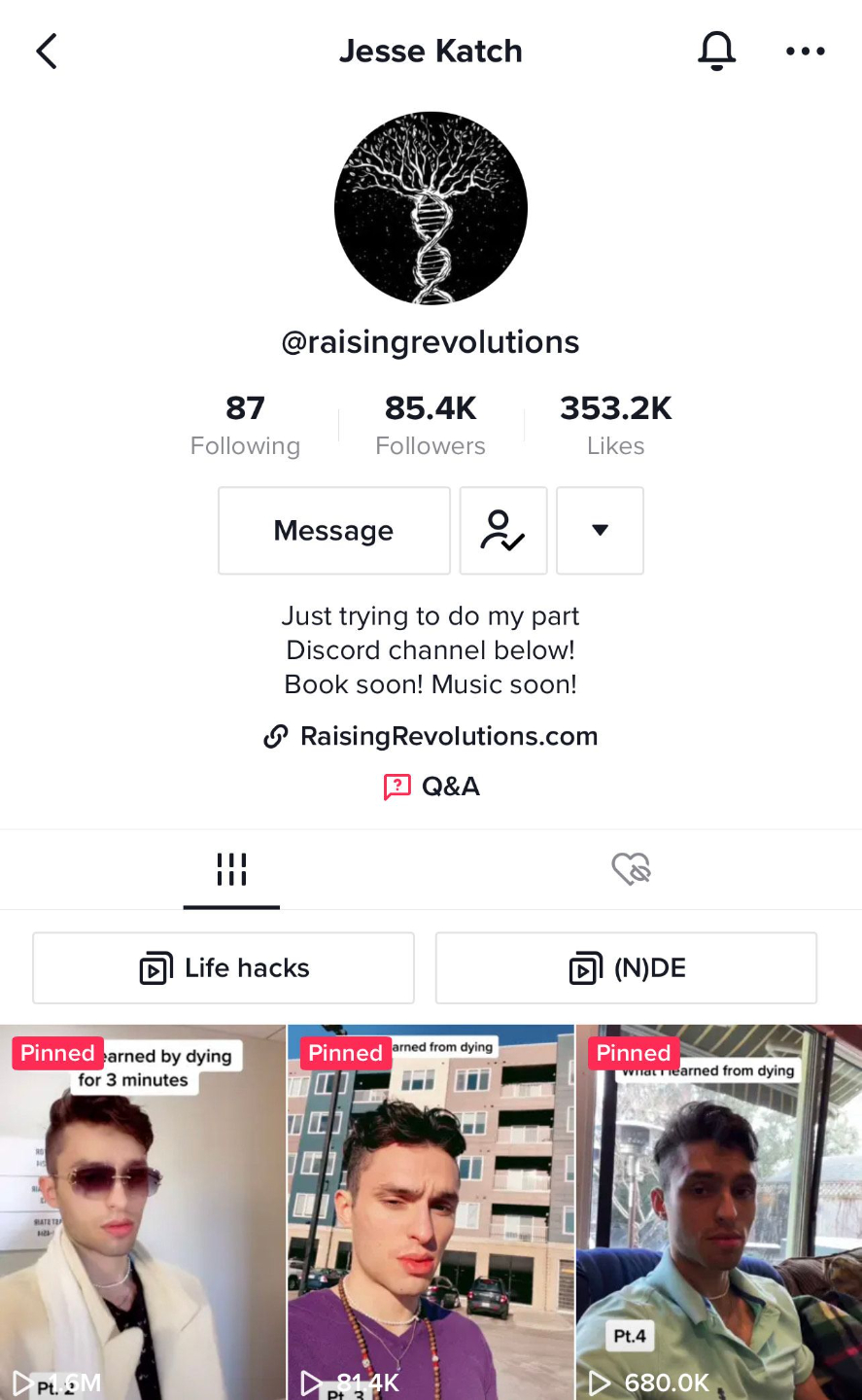The image size is (862, 1400).
Task: Open the (N)DE playlist
Action: click(x=626, y=968)
